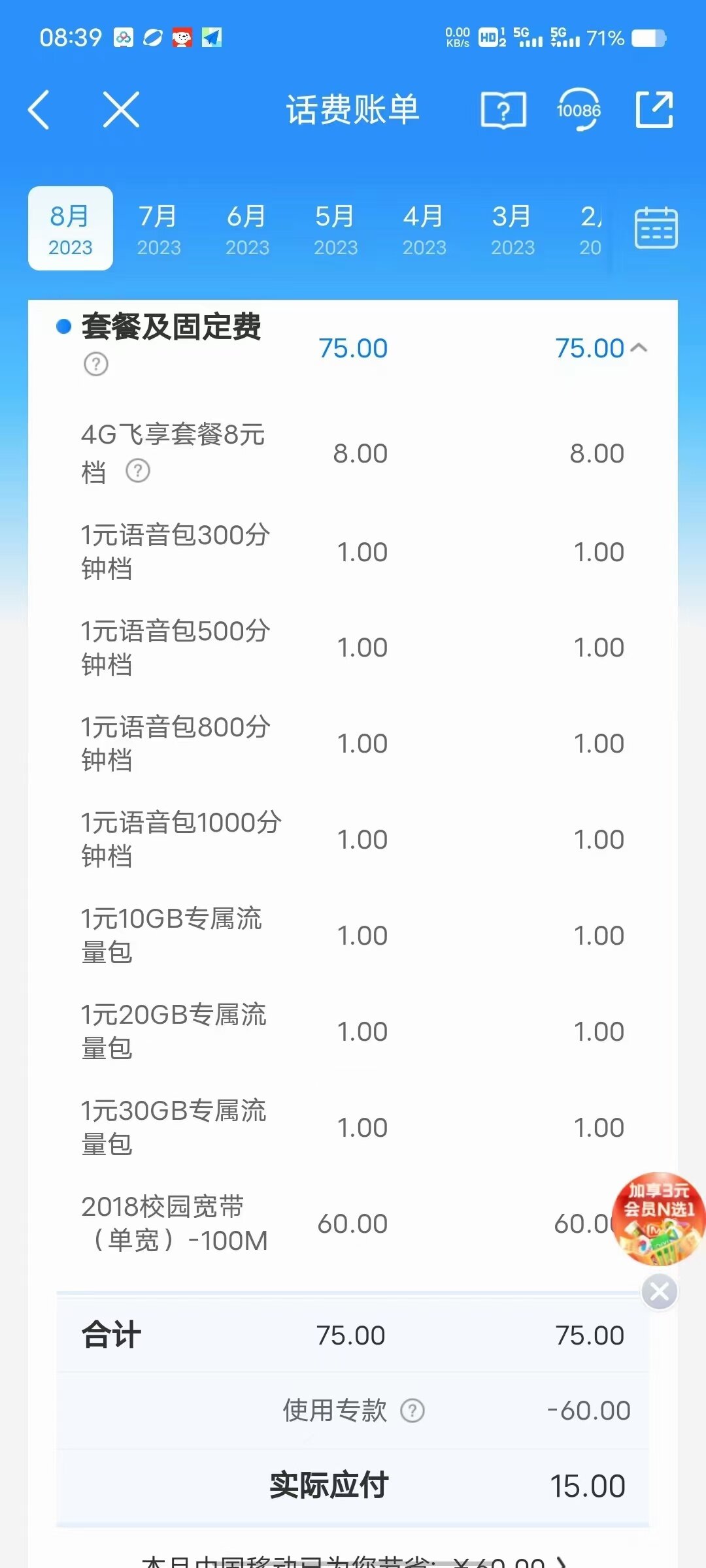Viewport: 706px width, 1568px height.
Task: Open help for 4G飞享套餐8元档
Action: pyautogui.click(x=138, y=470)
